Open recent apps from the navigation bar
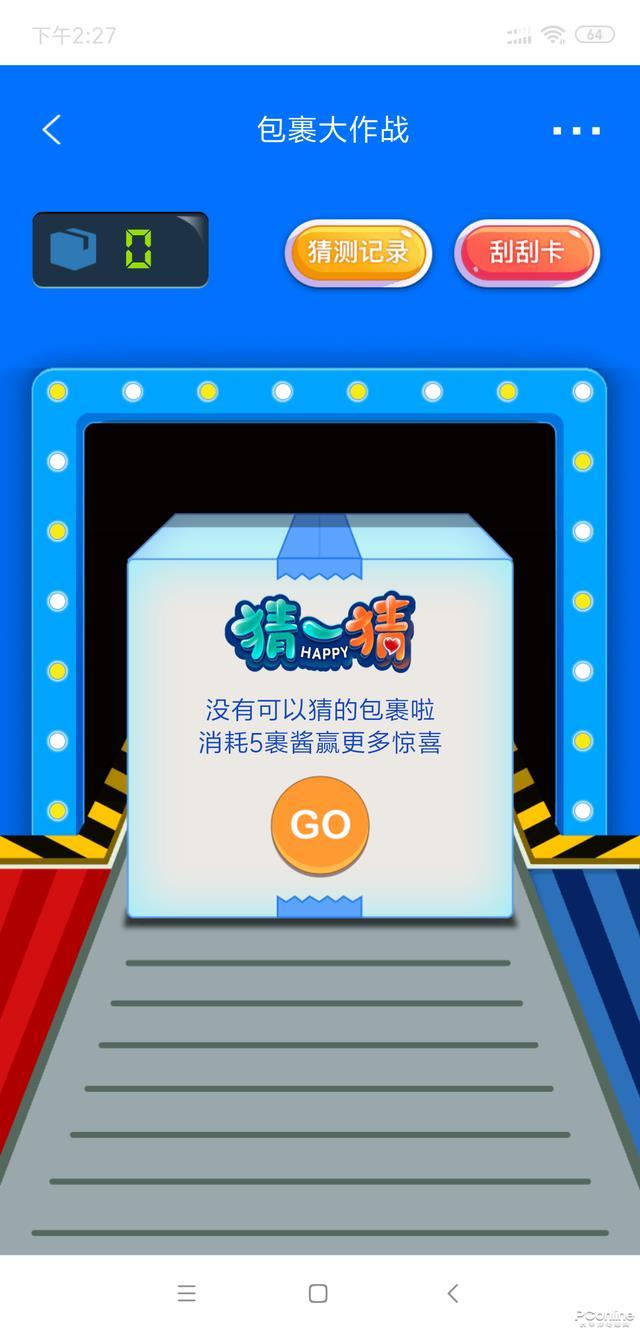The width and height of the screenshot is (640, 1332). [x=186, y=1293]
